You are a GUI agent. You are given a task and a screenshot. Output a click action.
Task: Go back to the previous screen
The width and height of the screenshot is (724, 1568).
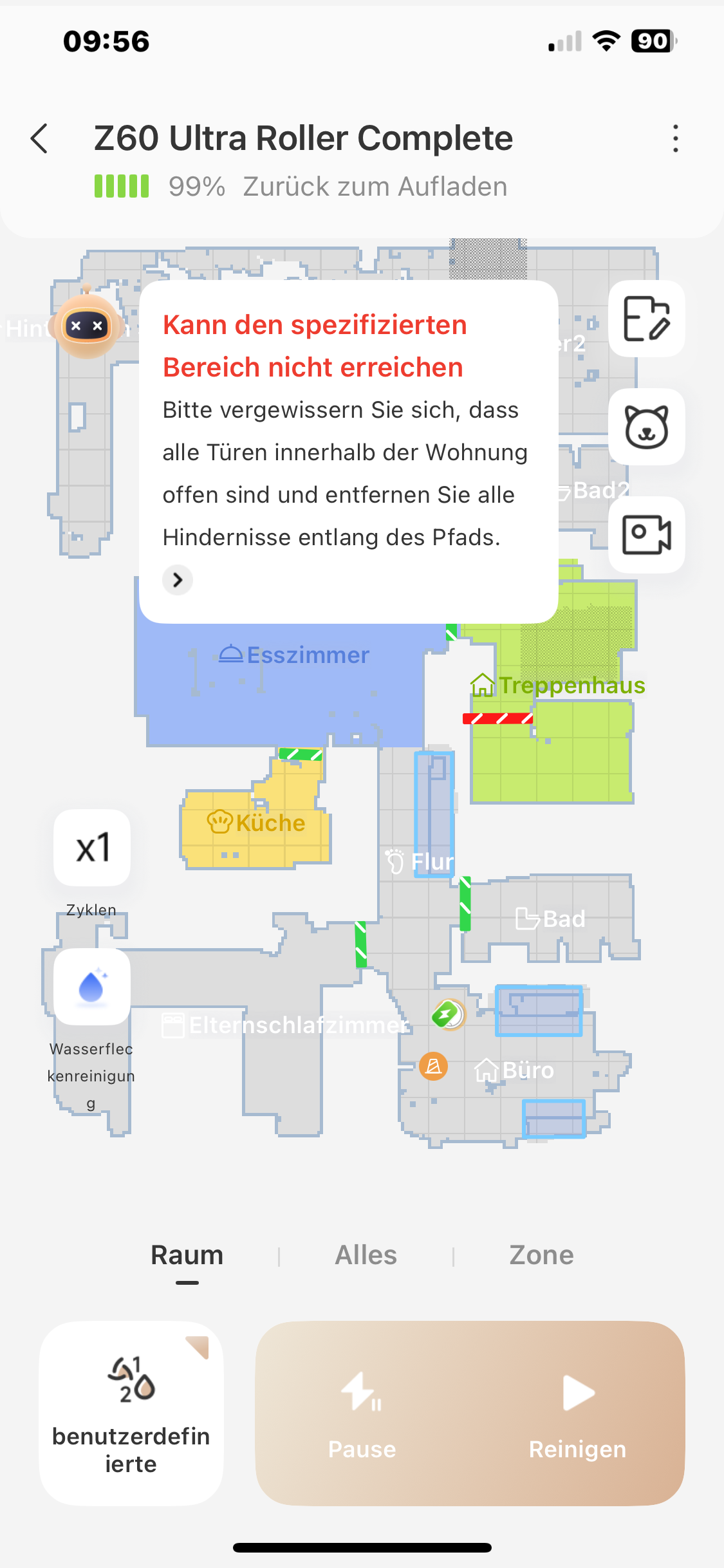[39, 138]
